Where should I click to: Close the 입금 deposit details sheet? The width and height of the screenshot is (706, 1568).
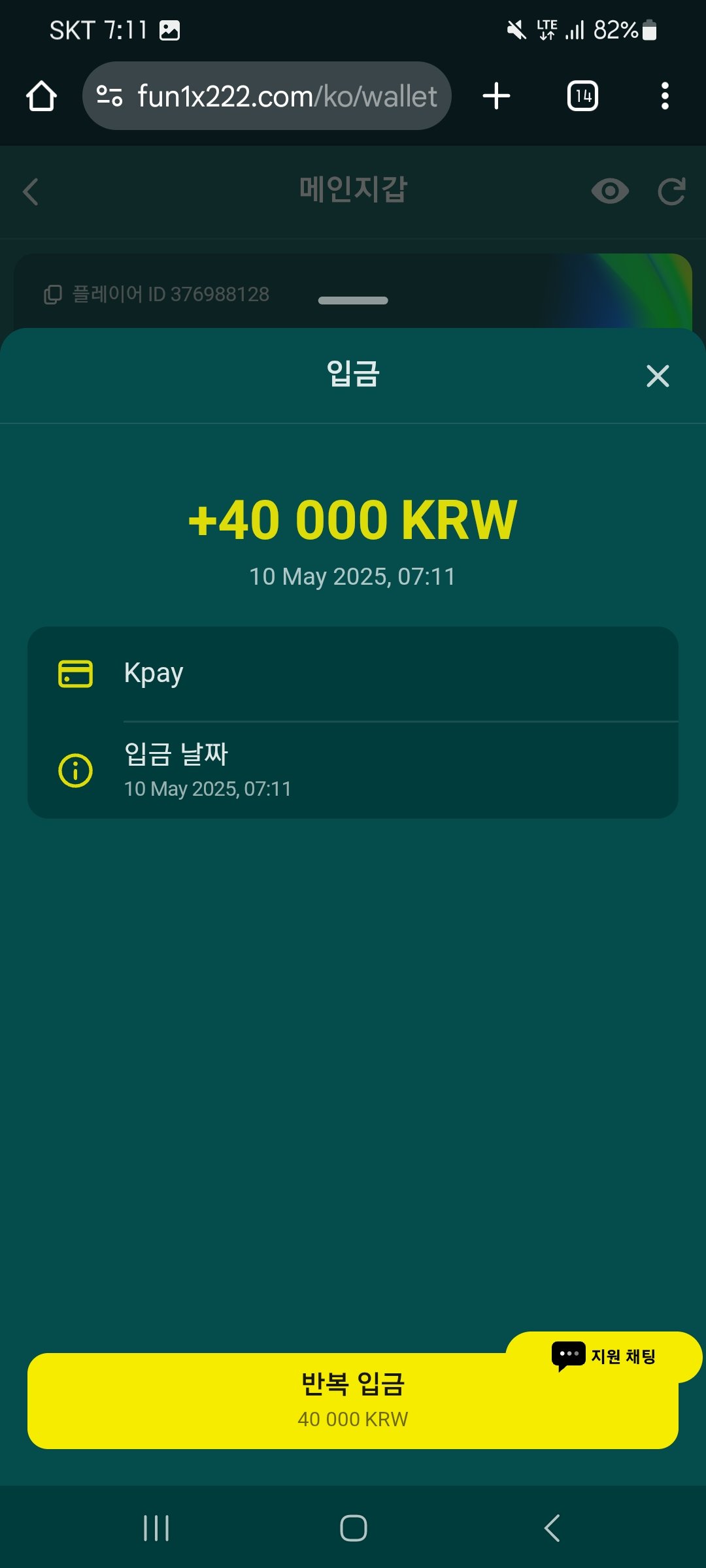click(x=657, y=376)
